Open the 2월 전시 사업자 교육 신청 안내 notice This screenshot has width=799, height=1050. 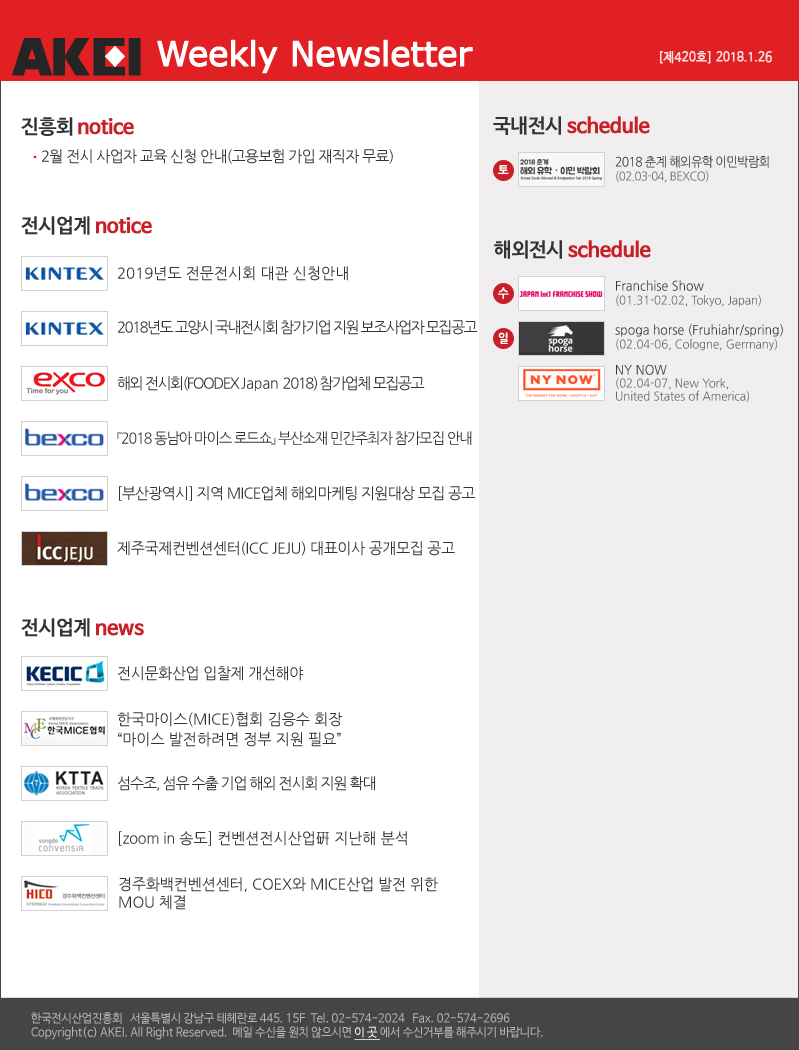tap(217, 156)
